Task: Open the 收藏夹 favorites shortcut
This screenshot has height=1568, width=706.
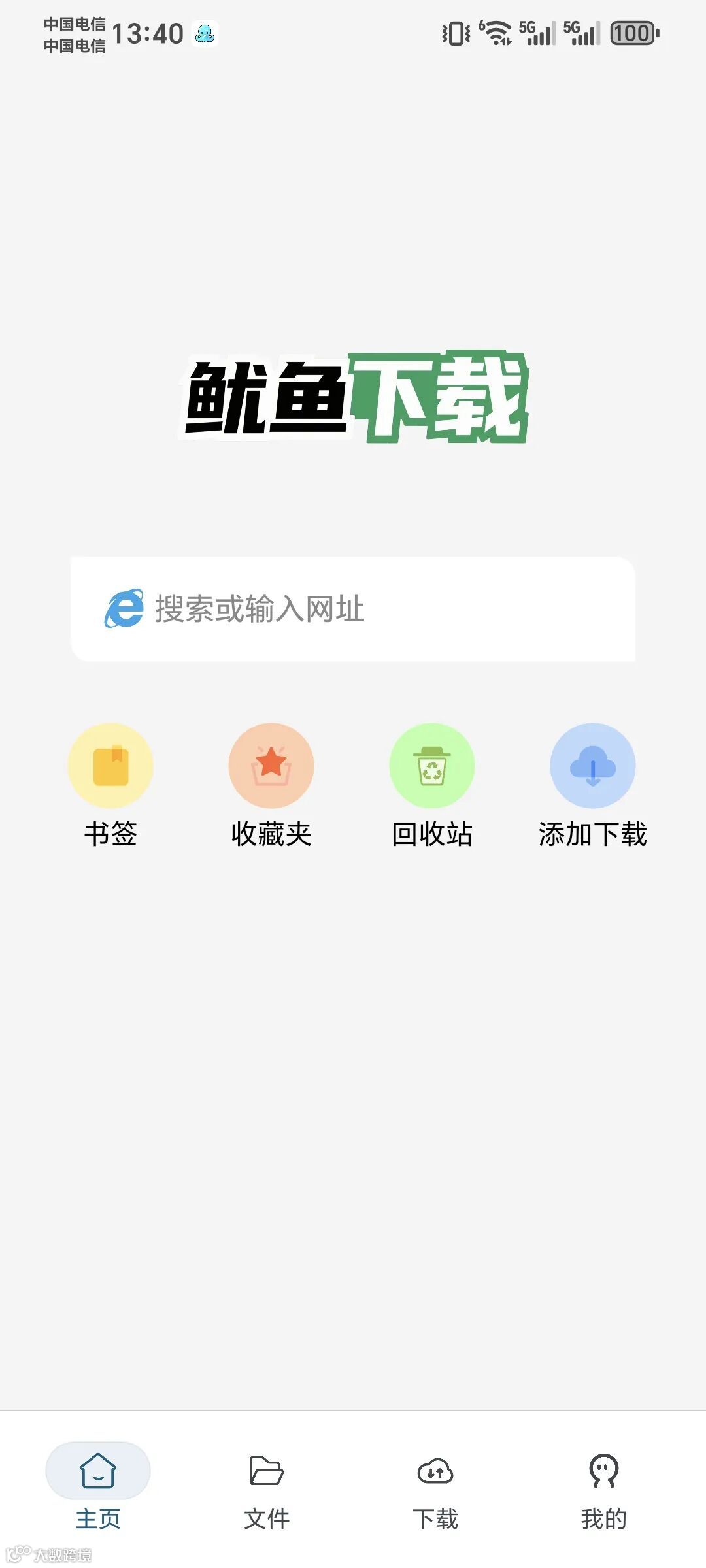Action: (x=271, y=785)
